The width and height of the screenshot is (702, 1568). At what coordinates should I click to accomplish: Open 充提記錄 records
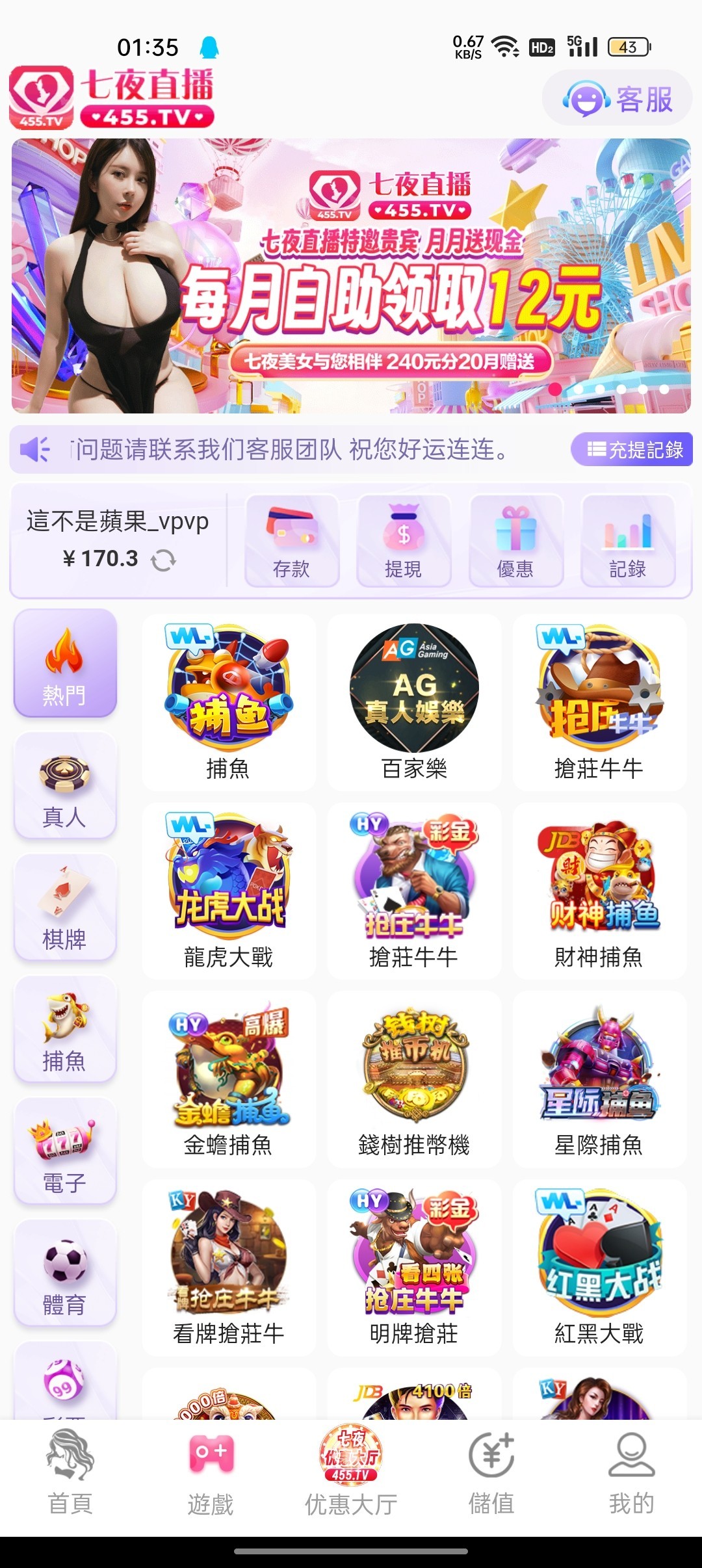tap(632, 449)
